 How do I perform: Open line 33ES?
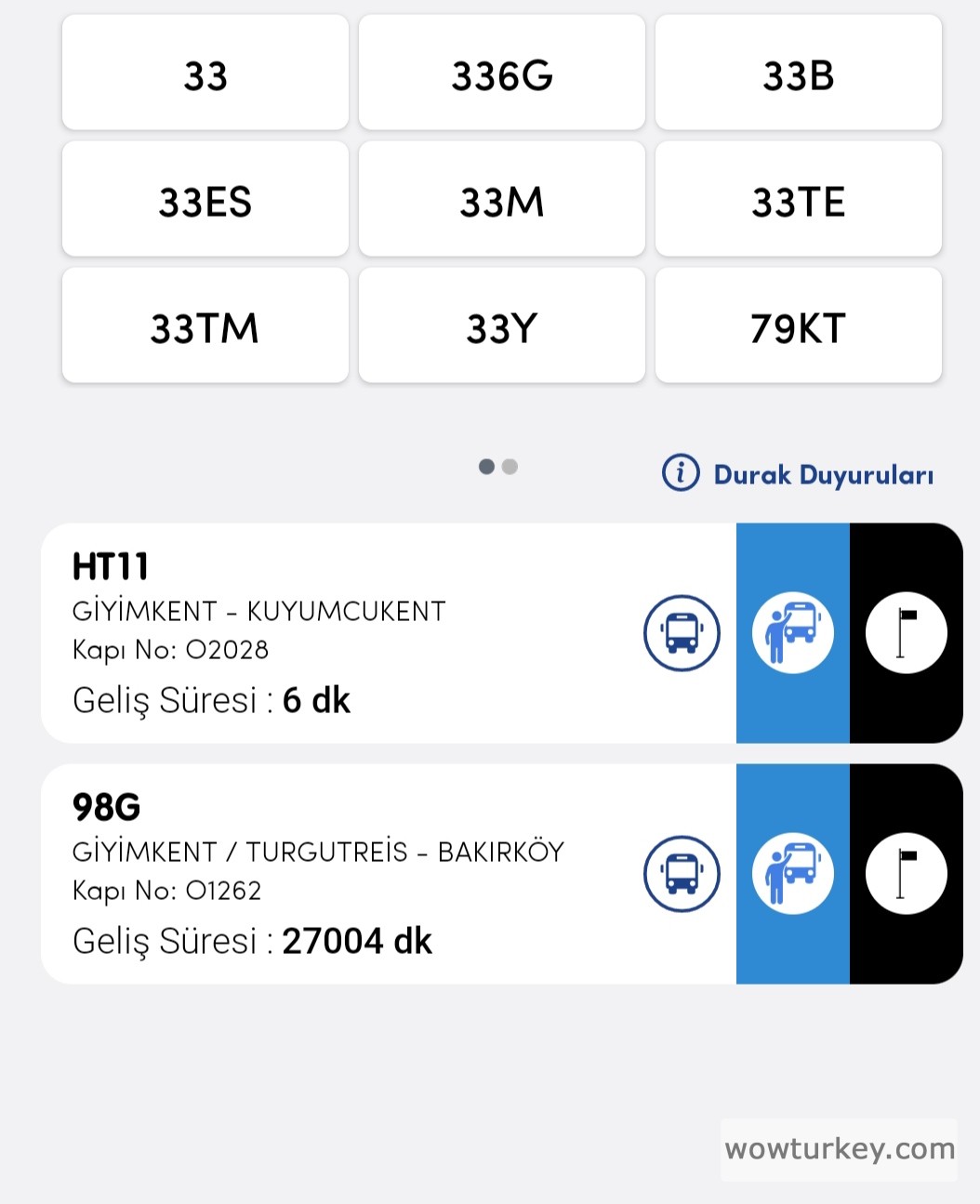click(x=205, y=201)
